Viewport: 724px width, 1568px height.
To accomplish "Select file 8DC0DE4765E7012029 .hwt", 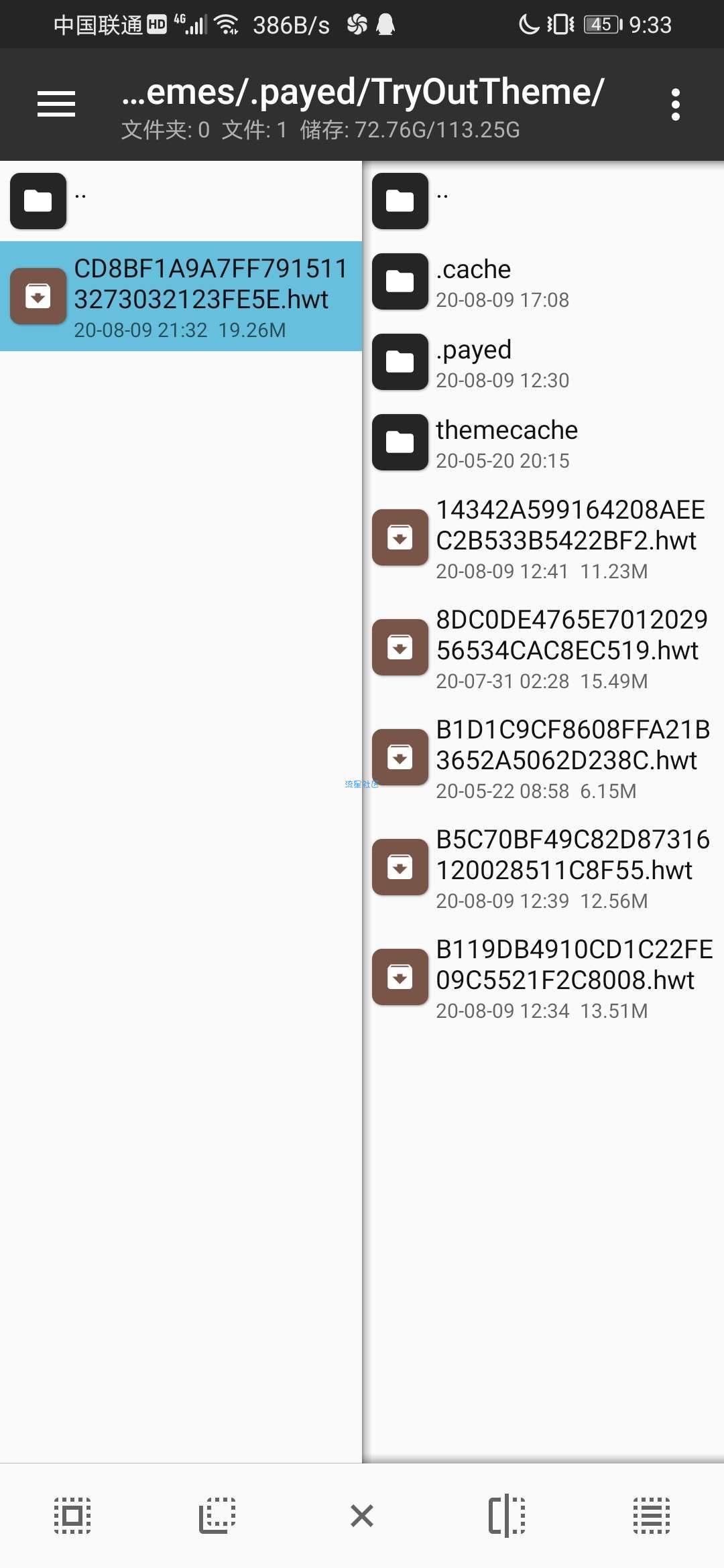I will coord(542,648).
